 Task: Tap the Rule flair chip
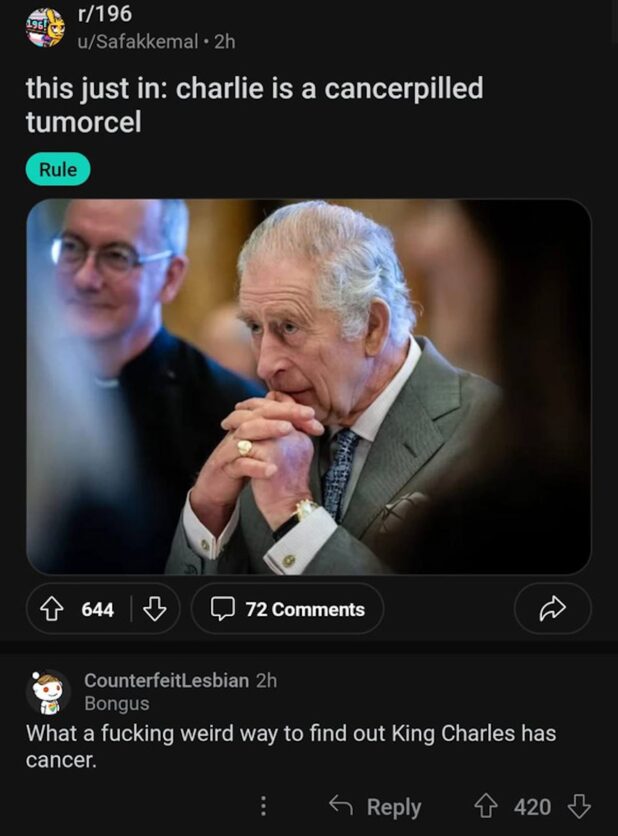[x=58, y=169]
